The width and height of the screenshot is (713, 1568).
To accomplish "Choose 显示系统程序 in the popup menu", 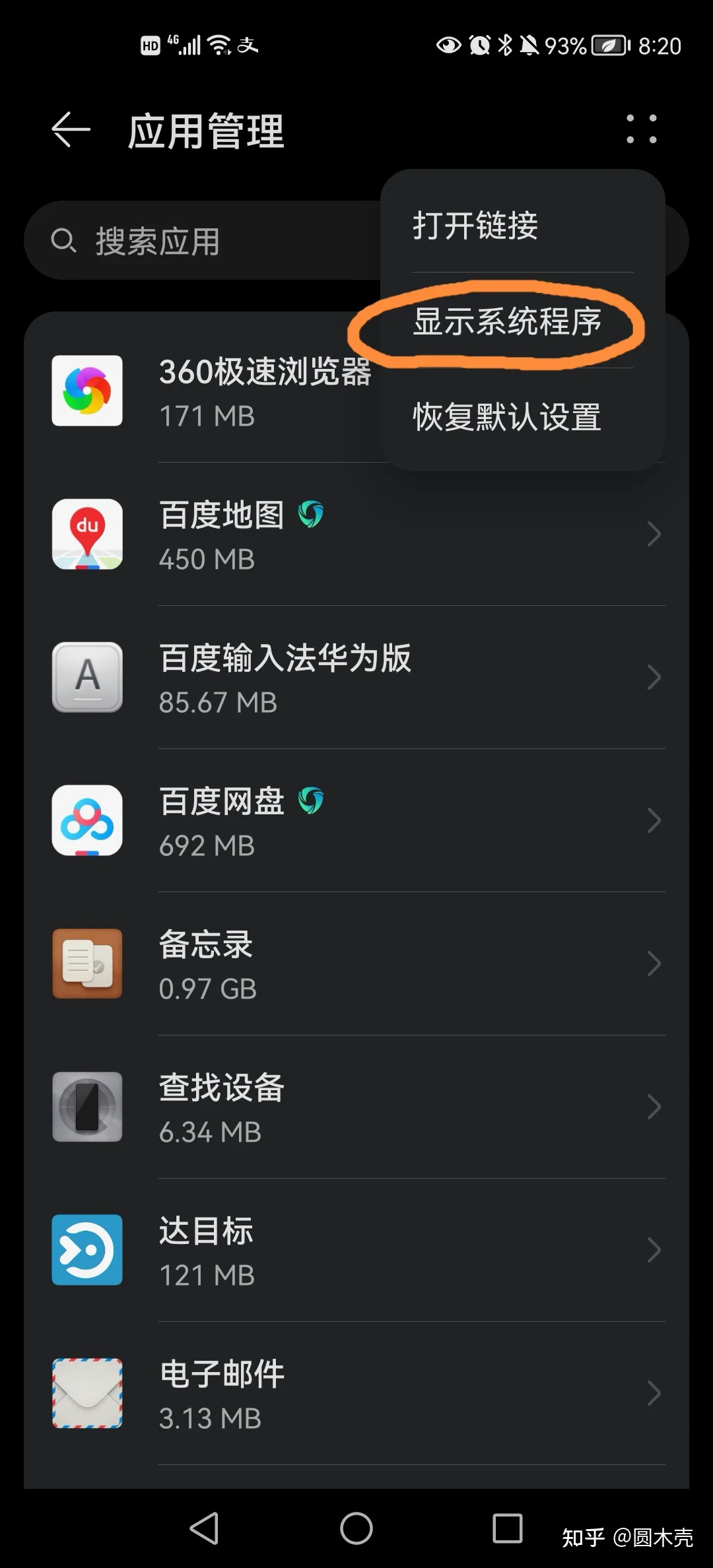I will point(522,321).
